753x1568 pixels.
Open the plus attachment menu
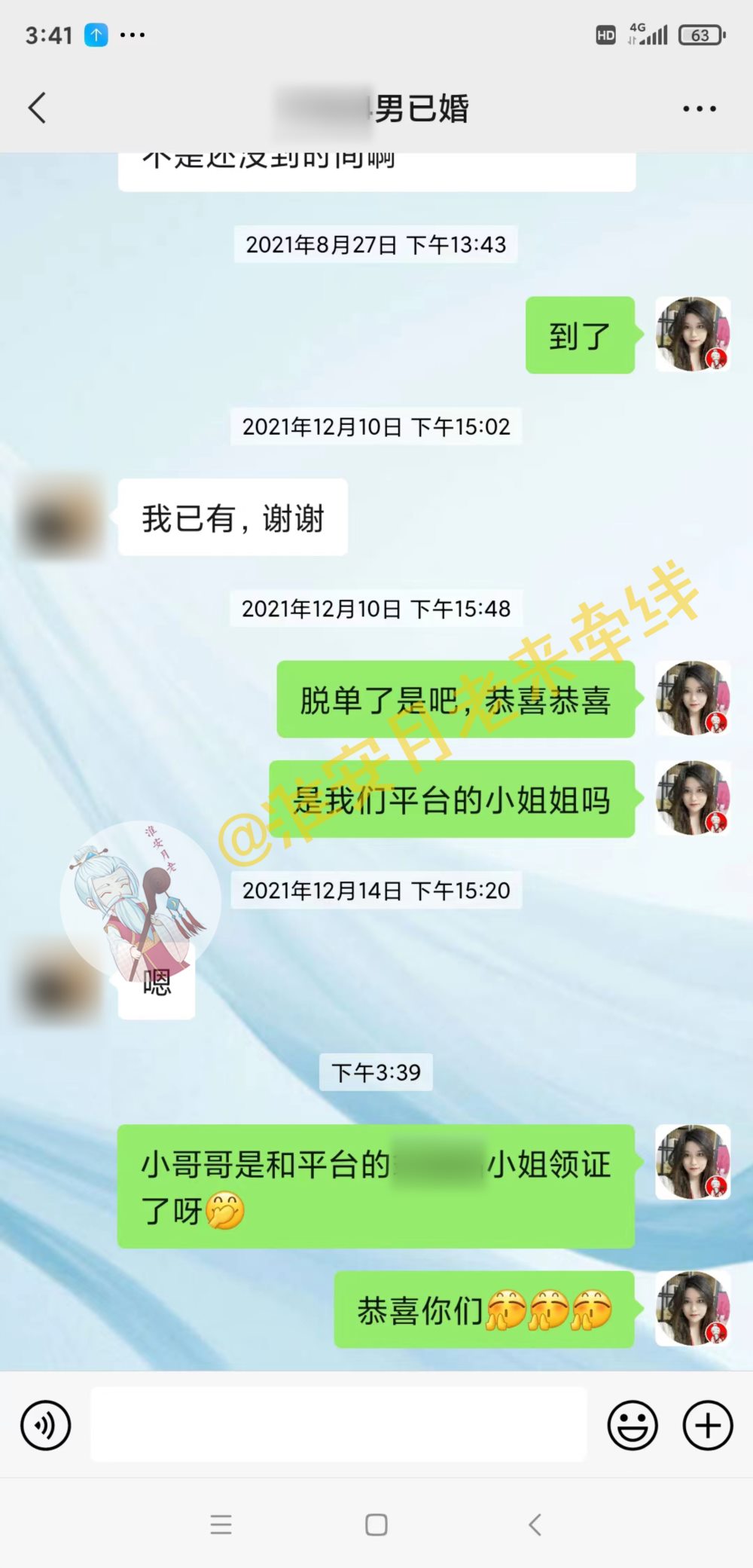tap(707, 1425)
